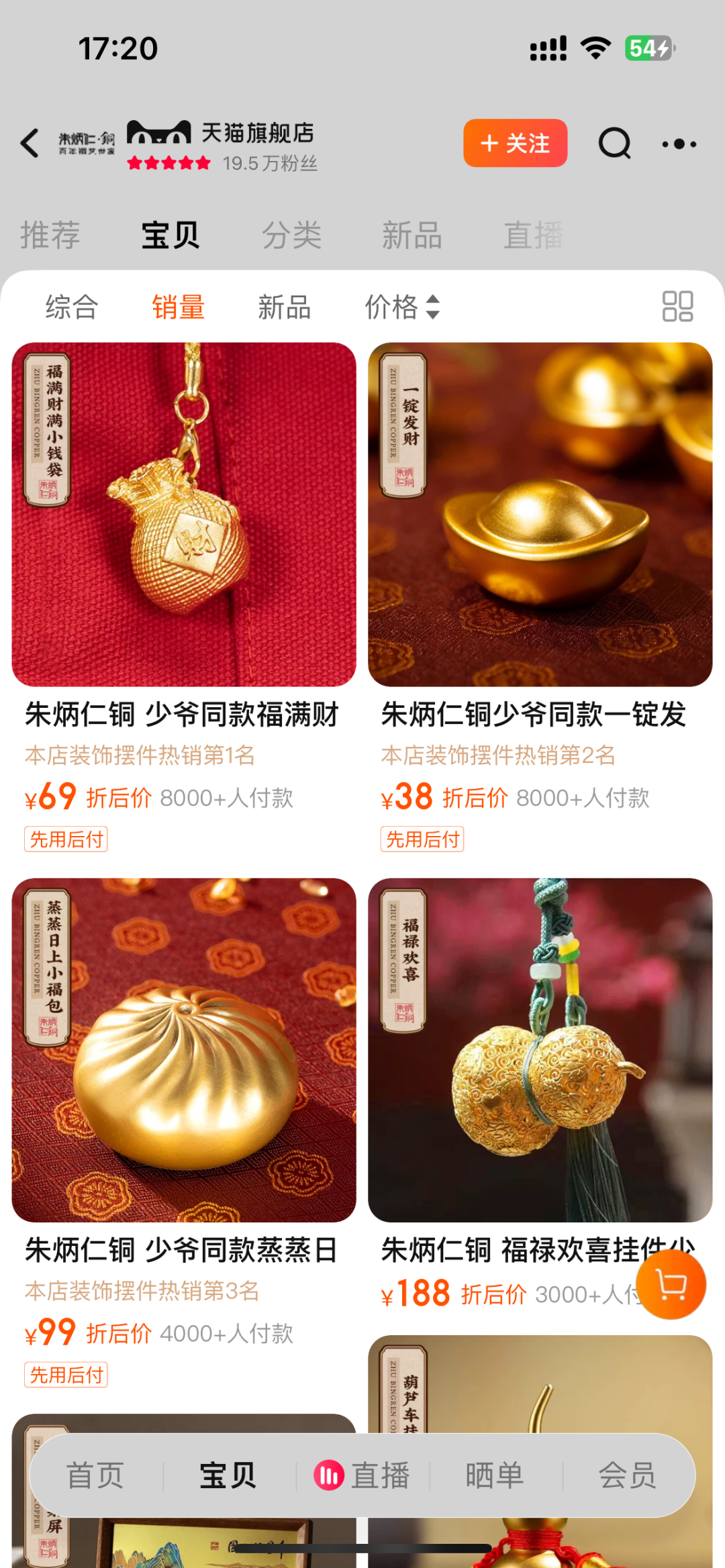Sort by 新品 beside 销量
Screen dimensions: 725x1568
click(x=284, y=307)
